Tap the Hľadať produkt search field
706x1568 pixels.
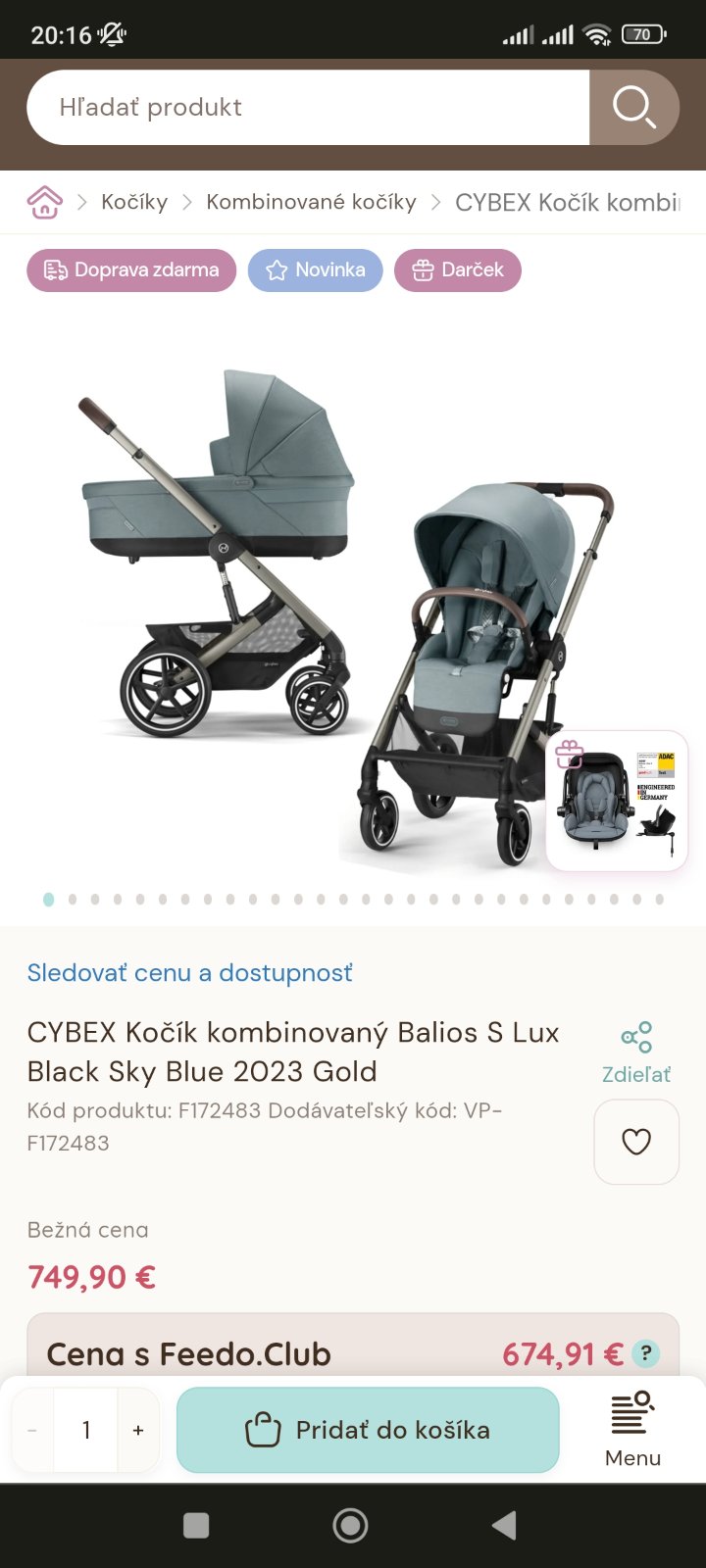[x=304, y=108]
